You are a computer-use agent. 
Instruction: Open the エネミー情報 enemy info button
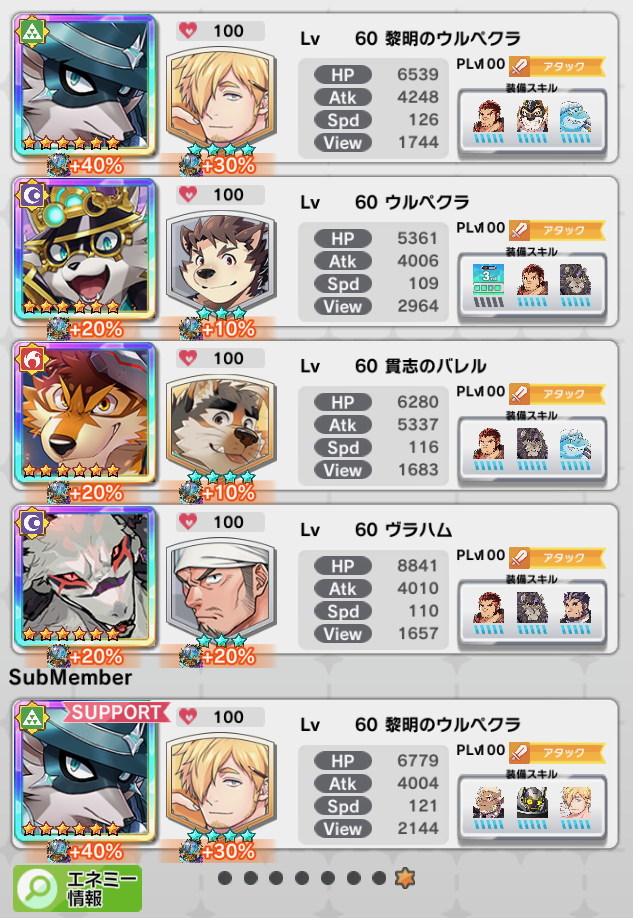pos(77,887)
